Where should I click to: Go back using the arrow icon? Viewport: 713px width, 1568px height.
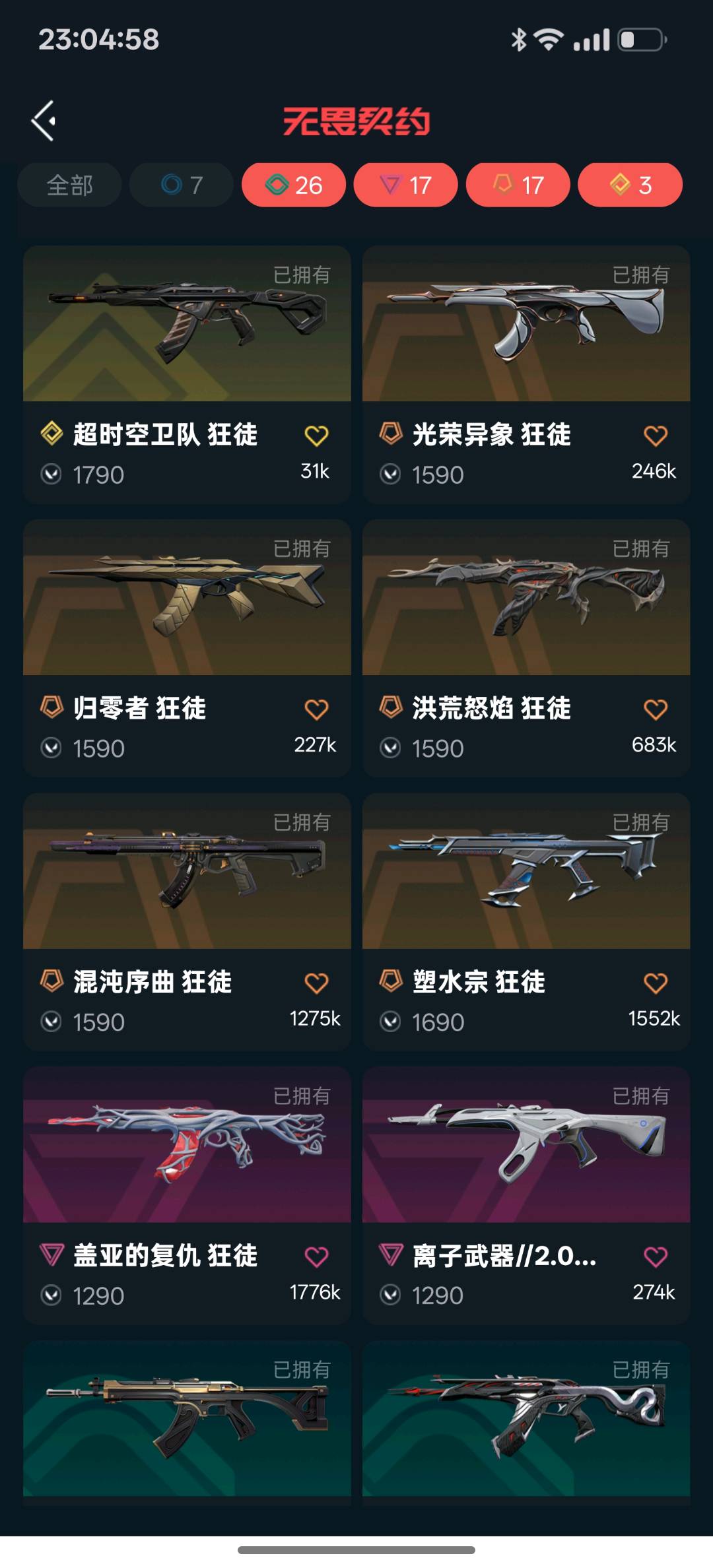[x=44, y=121]
